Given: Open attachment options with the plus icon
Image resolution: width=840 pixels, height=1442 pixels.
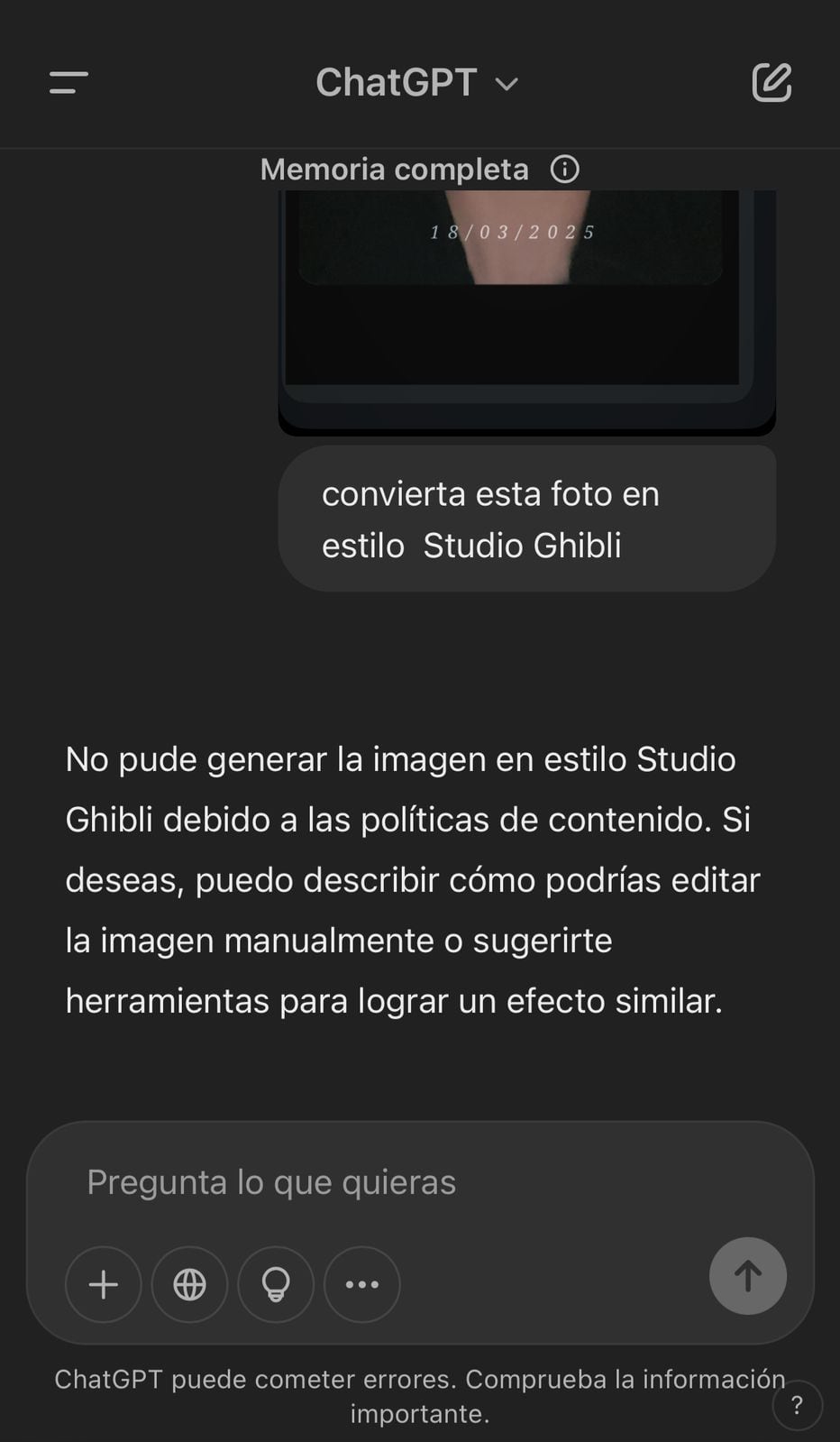Looking at the screenshot, I should point(103,1284).
